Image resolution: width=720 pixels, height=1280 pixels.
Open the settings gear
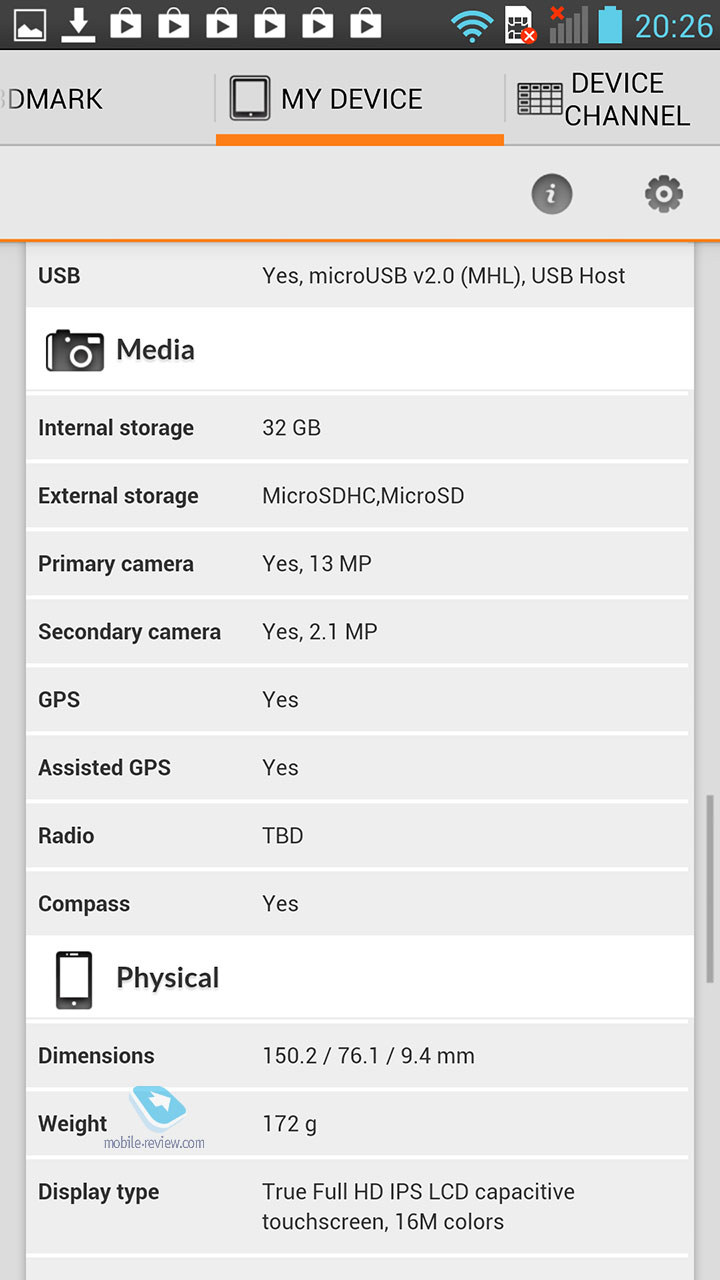(x=664, y=193)
